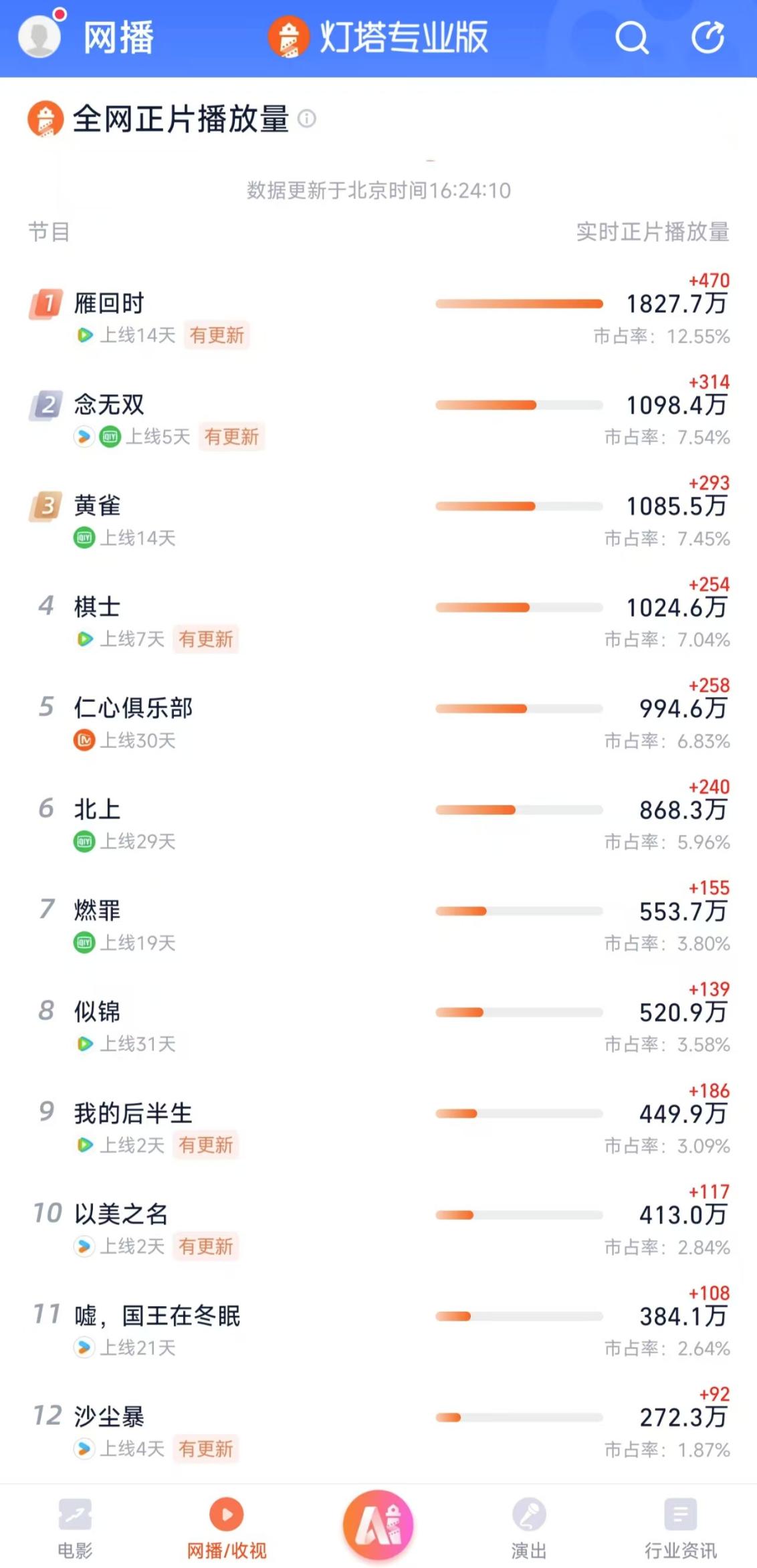Viewport: 757px width, 1568px height.
Task: View 嘘，国王在冬眠 details
Action: pos(157,1316)
